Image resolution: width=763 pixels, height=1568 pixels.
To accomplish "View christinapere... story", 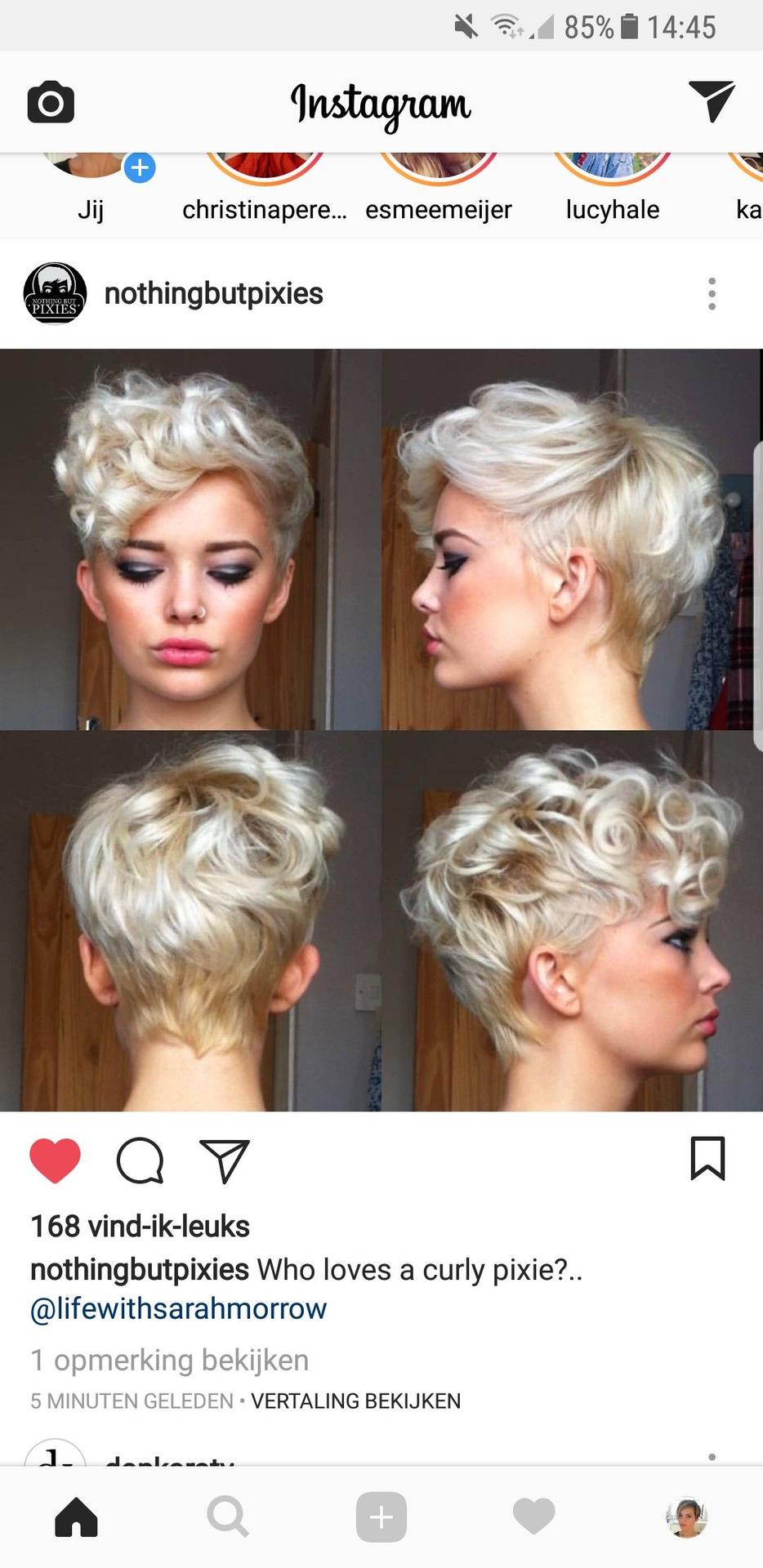I will (265, 188).
